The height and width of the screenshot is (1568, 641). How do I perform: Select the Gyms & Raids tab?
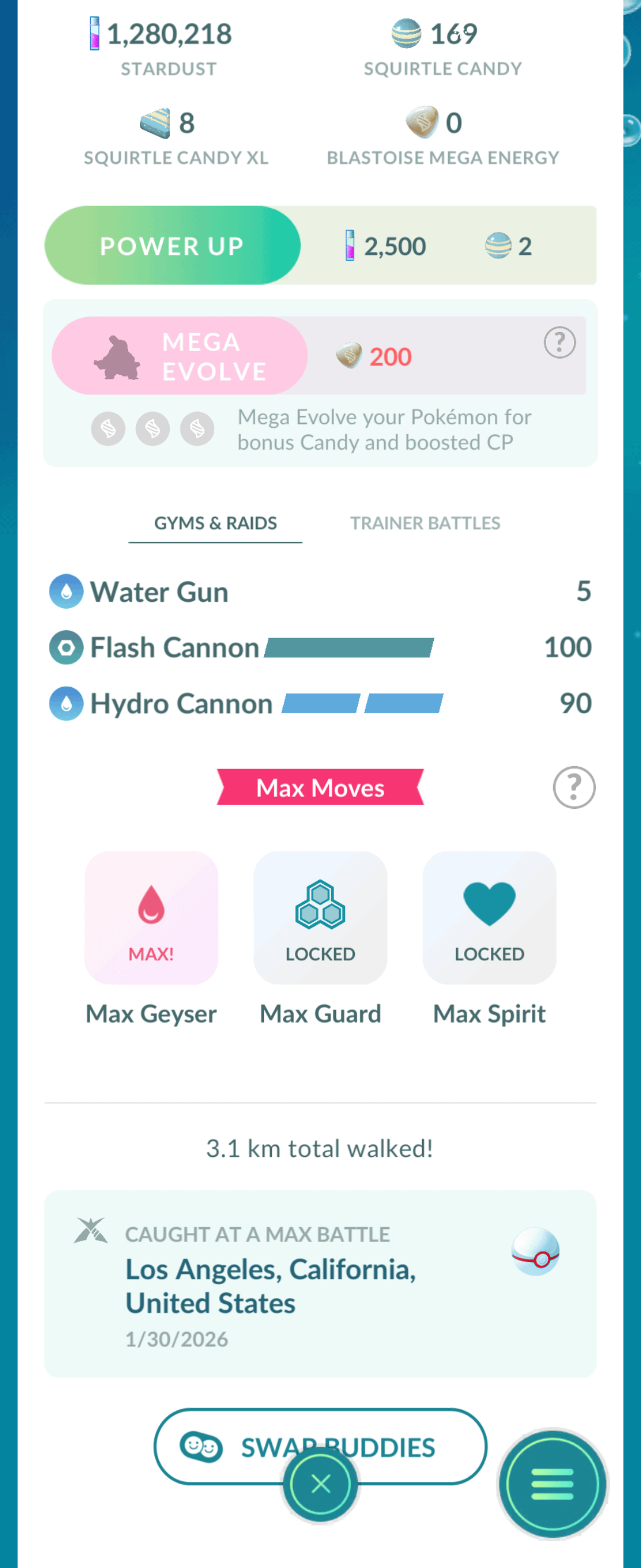[215, 523]
